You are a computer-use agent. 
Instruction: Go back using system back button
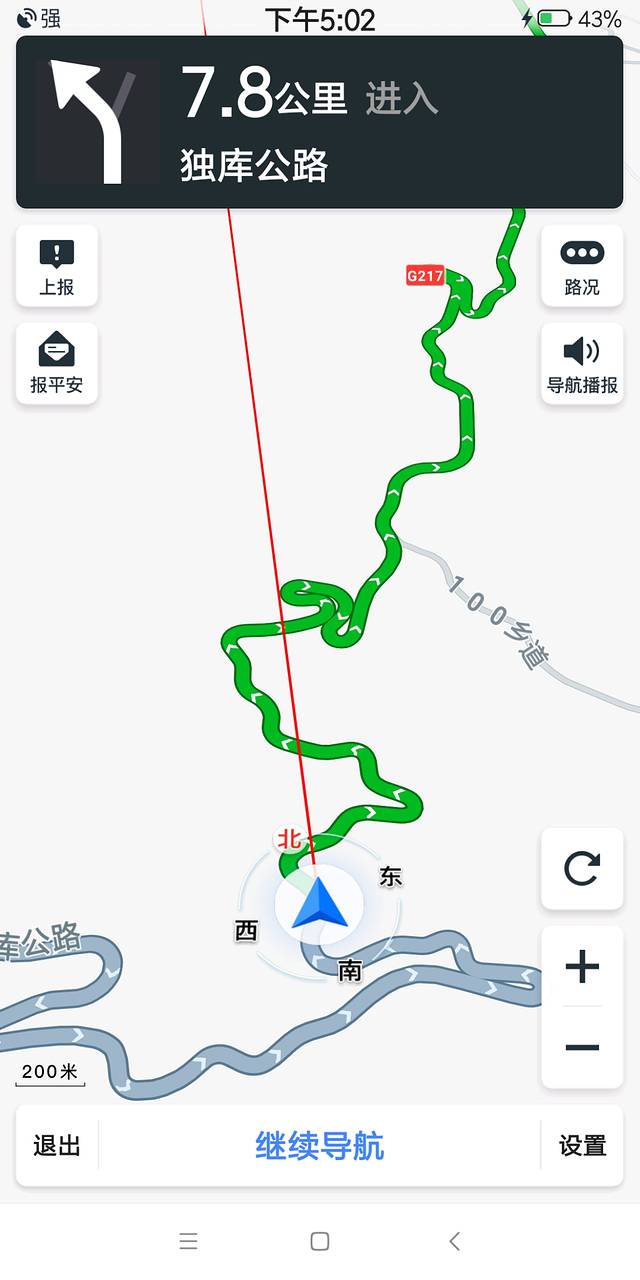(x=454, y=1241)
